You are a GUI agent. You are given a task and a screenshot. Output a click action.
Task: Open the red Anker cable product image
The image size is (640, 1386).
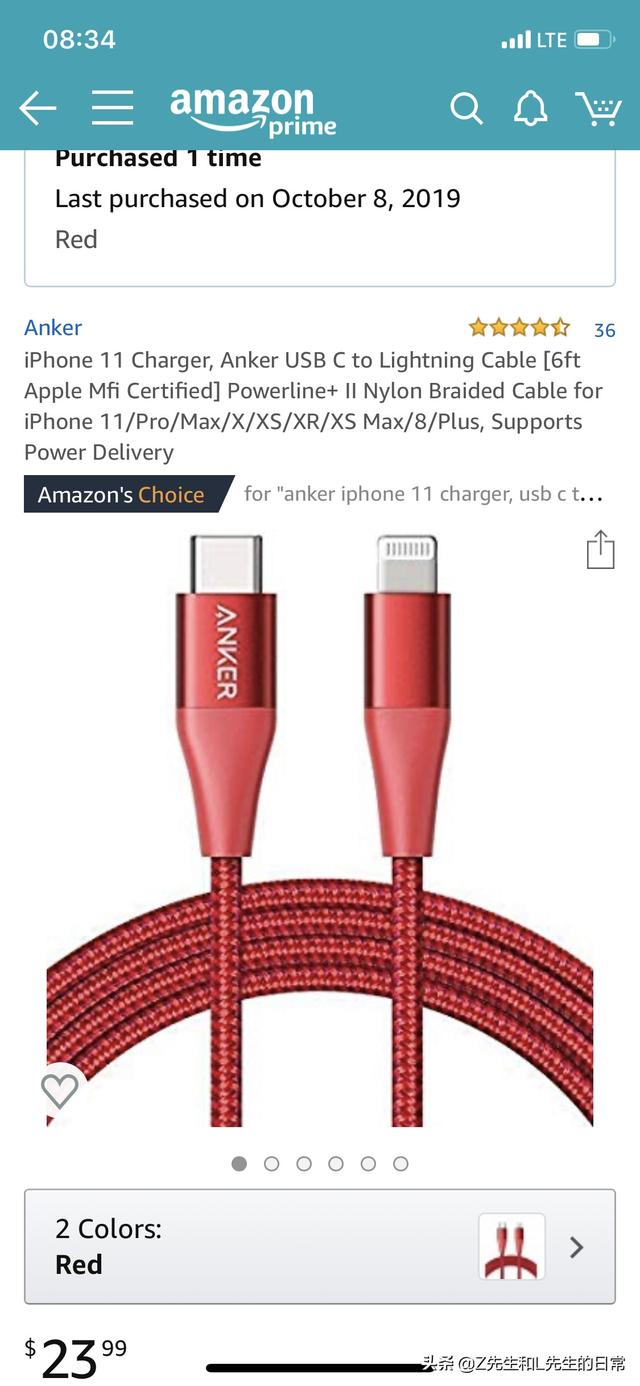tap(320, 830)
